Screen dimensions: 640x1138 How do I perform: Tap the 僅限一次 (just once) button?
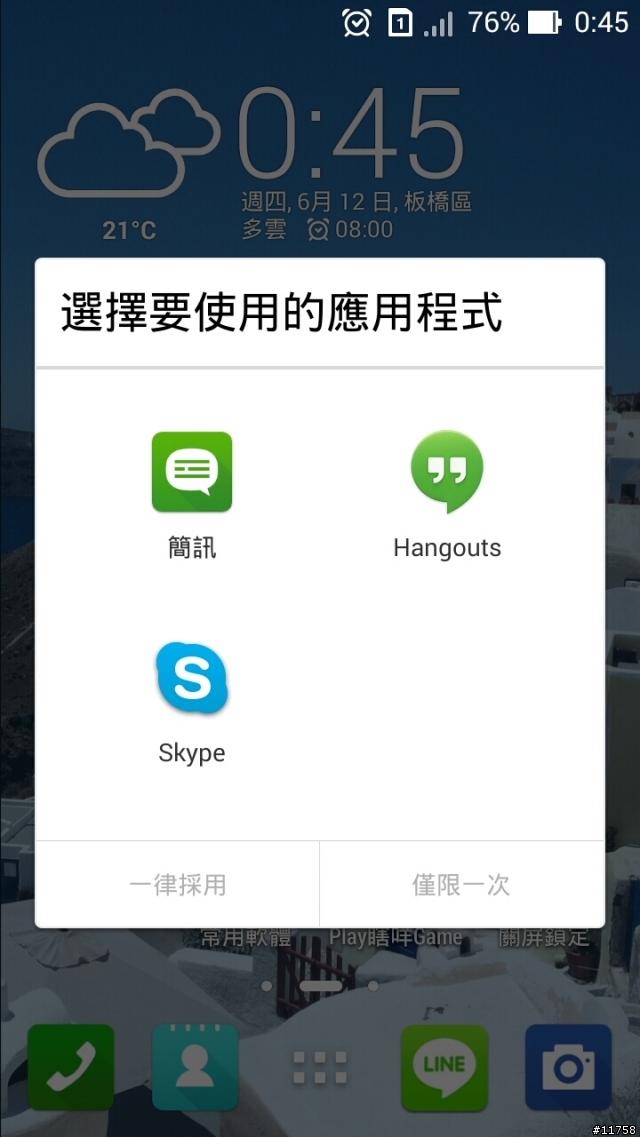(461, 885)
